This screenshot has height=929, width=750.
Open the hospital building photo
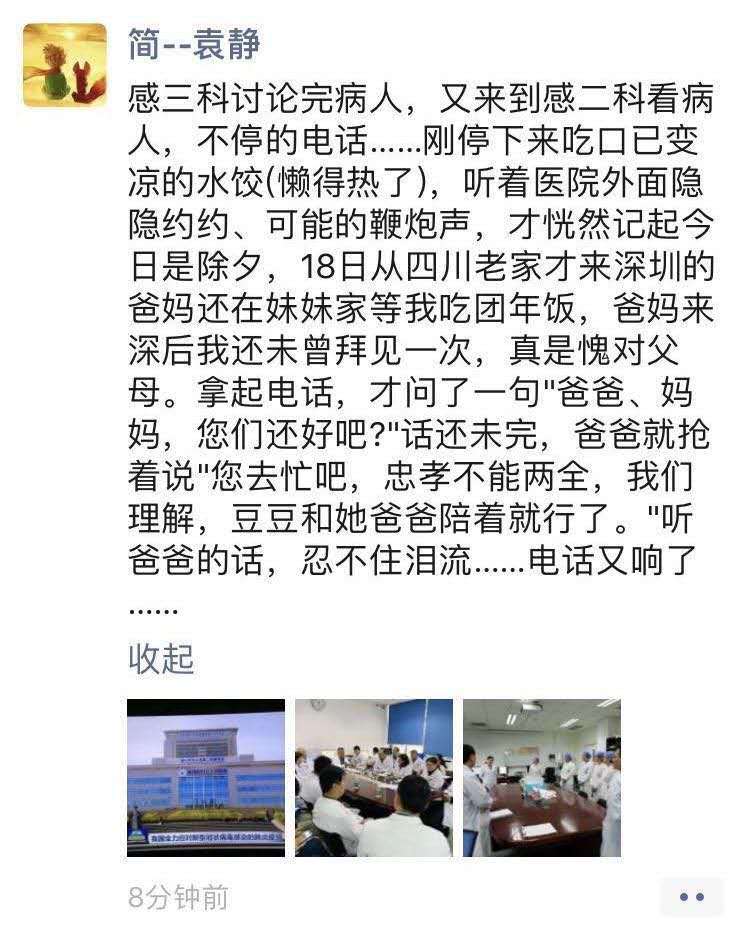coord(205,777)
